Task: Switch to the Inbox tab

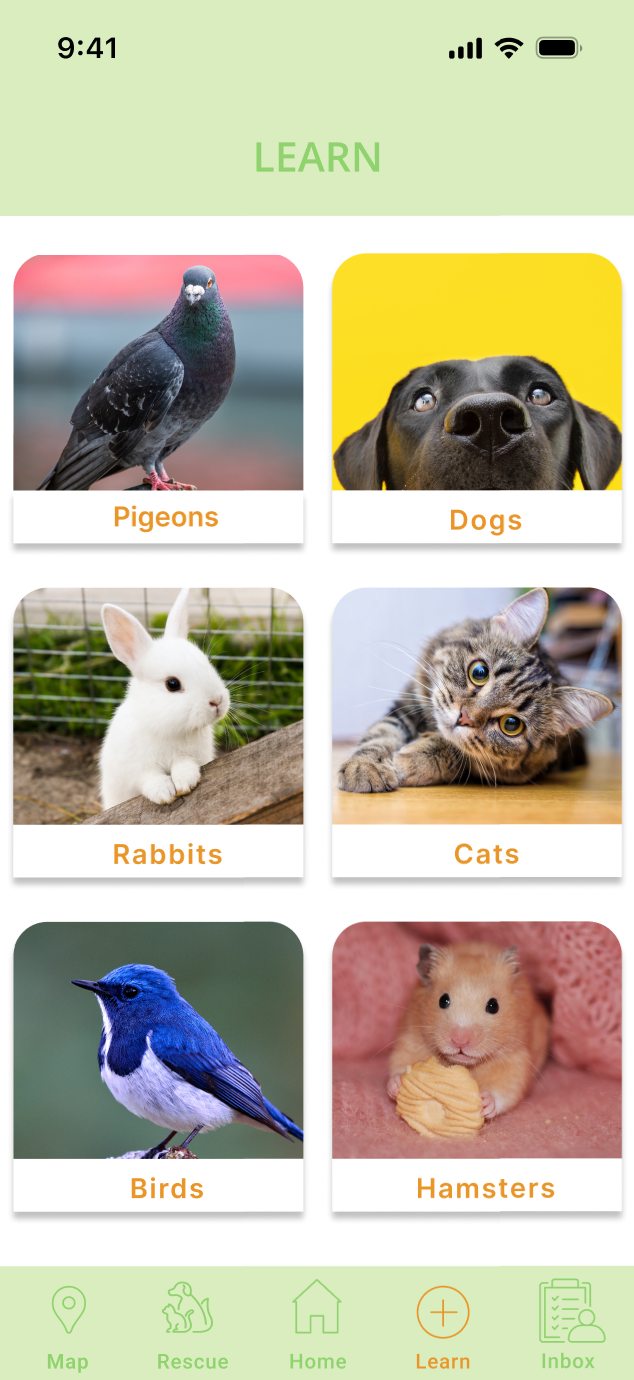Action: coord(568,1325)
